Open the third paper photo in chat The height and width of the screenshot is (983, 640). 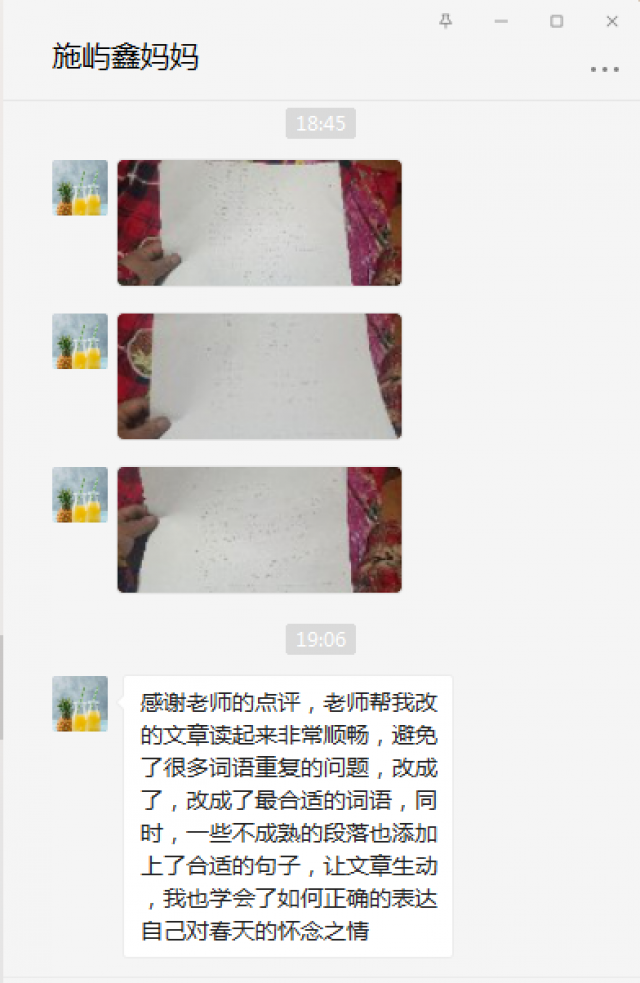[x=259, y=529]
